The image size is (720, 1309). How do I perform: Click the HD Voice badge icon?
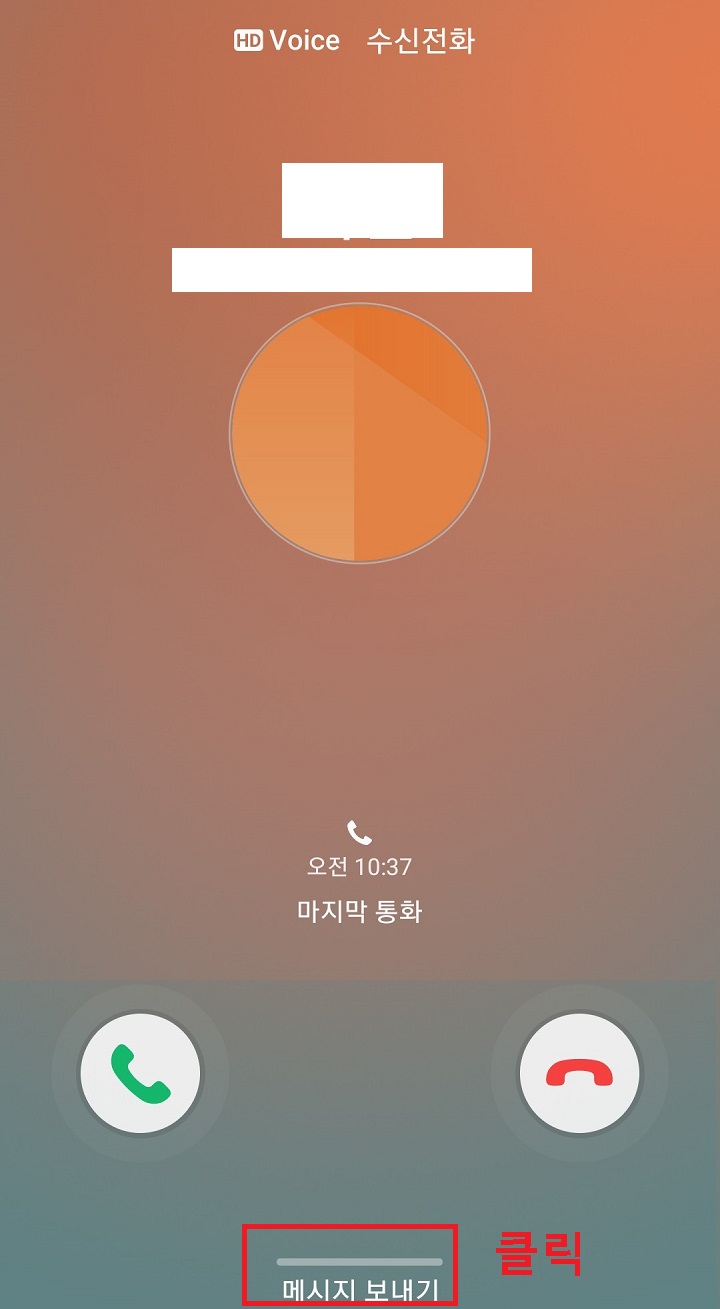[x=245, y=40]
